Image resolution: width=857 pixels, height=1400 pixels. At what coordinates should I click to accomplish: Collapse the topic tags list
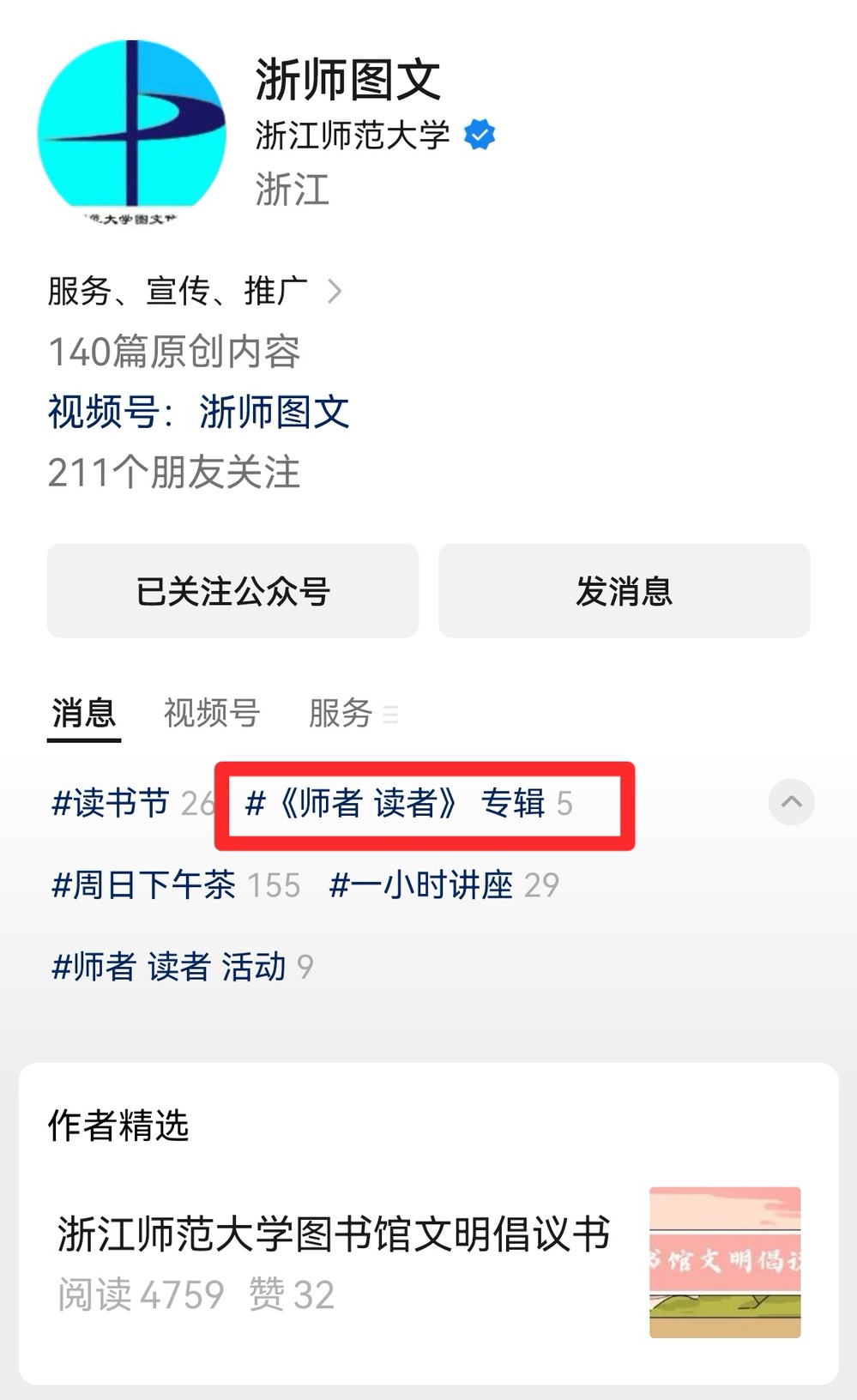click(791, 802)
